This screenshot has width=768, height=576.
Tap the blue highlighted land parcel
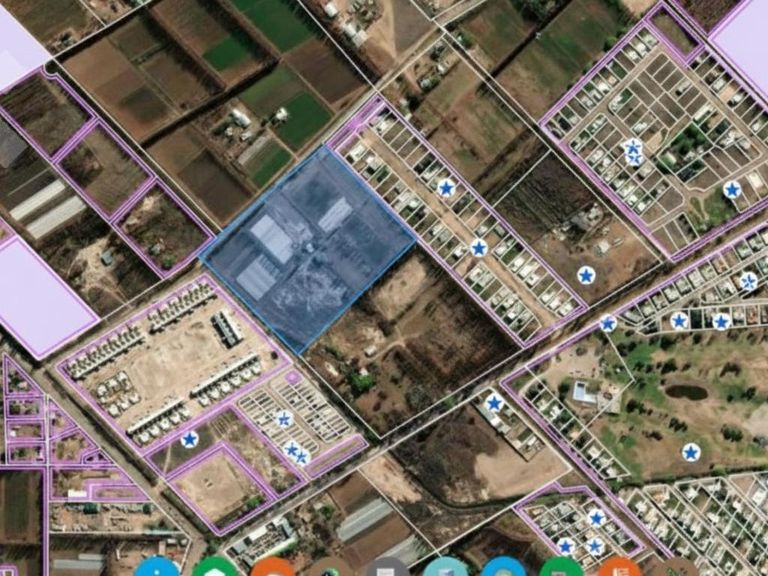tap(308, 247)
